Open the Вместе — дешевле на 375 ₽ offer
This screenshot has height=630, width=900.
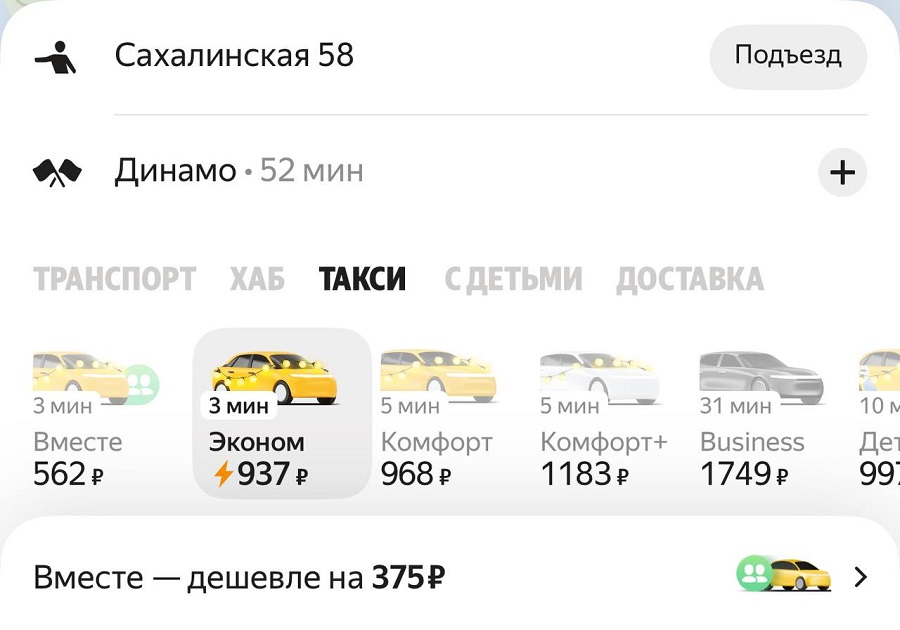click(450, 577)
